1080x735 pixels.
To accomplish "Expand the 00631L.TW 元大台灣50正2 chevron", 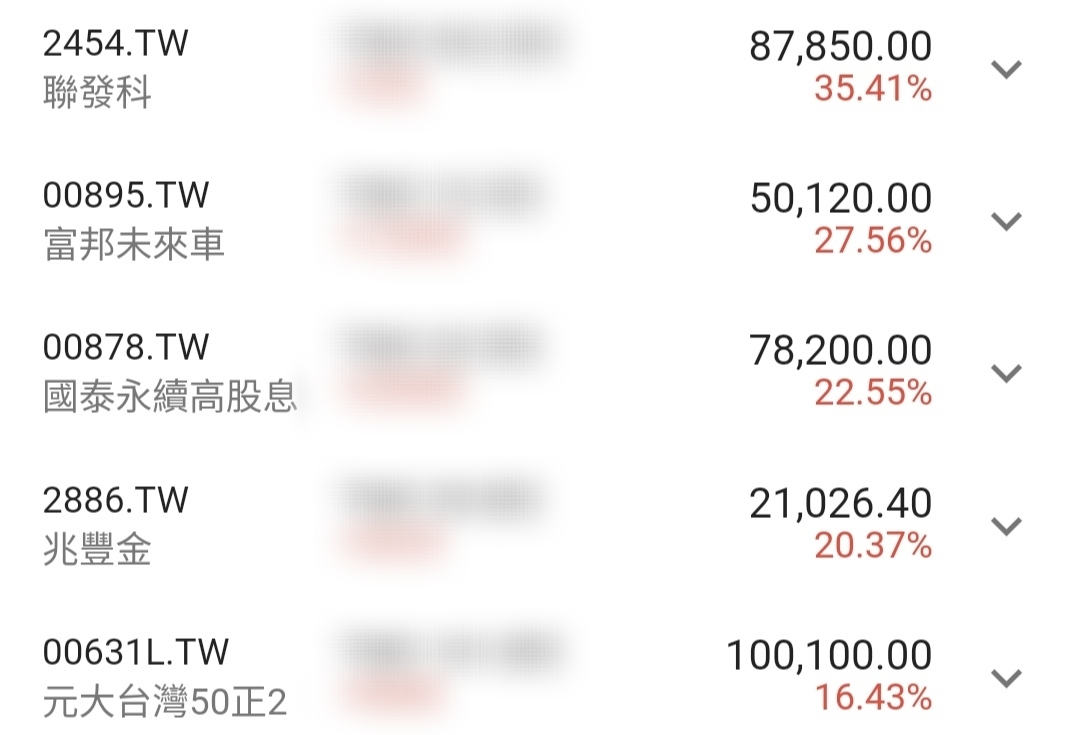I will (x=1006, y=677).
